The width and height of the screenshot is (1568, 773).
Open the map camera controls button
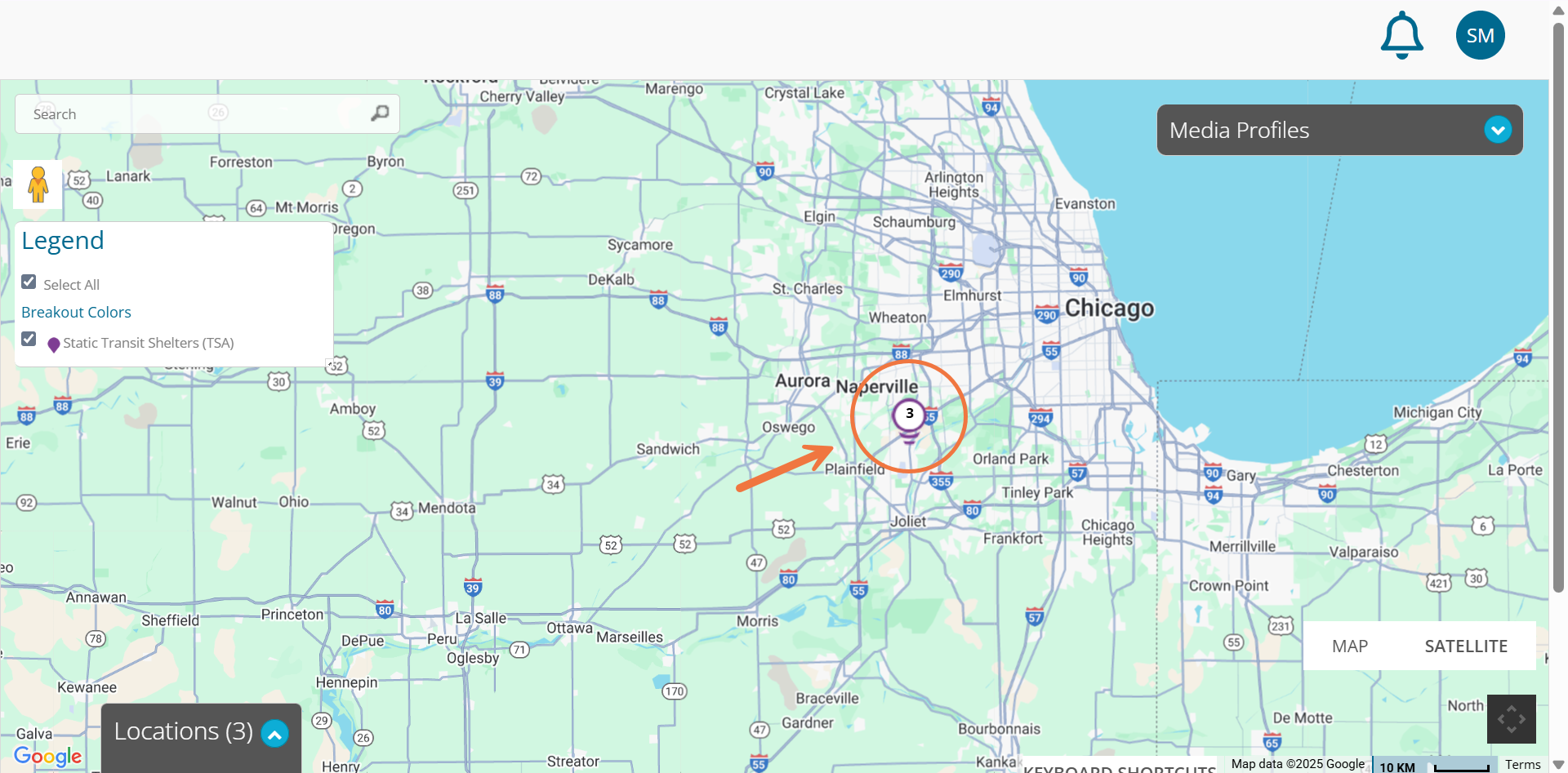pos(1511,719)
